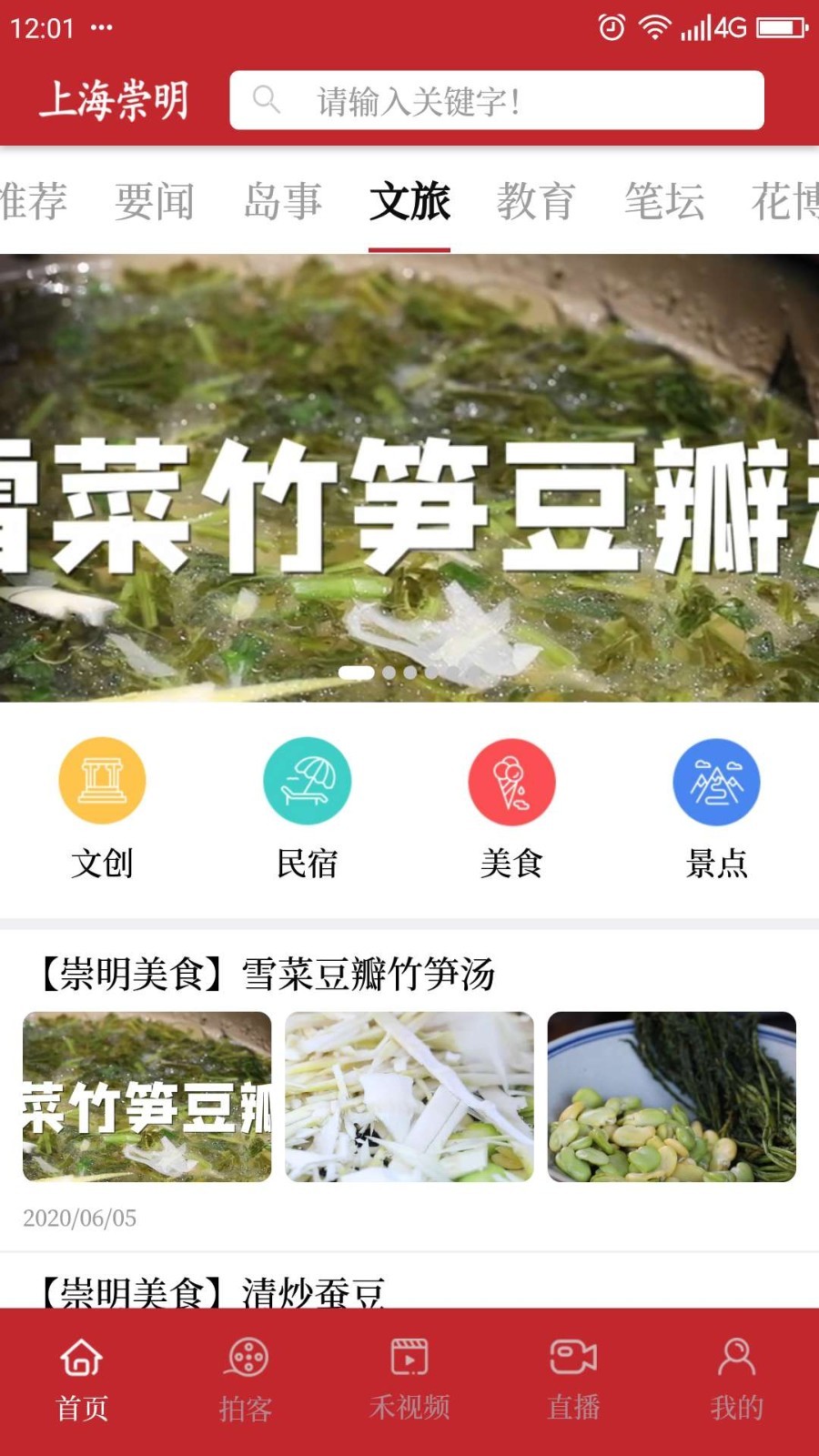Open article 【崇明美食】清炒蚕豆

coord(215,1290)
